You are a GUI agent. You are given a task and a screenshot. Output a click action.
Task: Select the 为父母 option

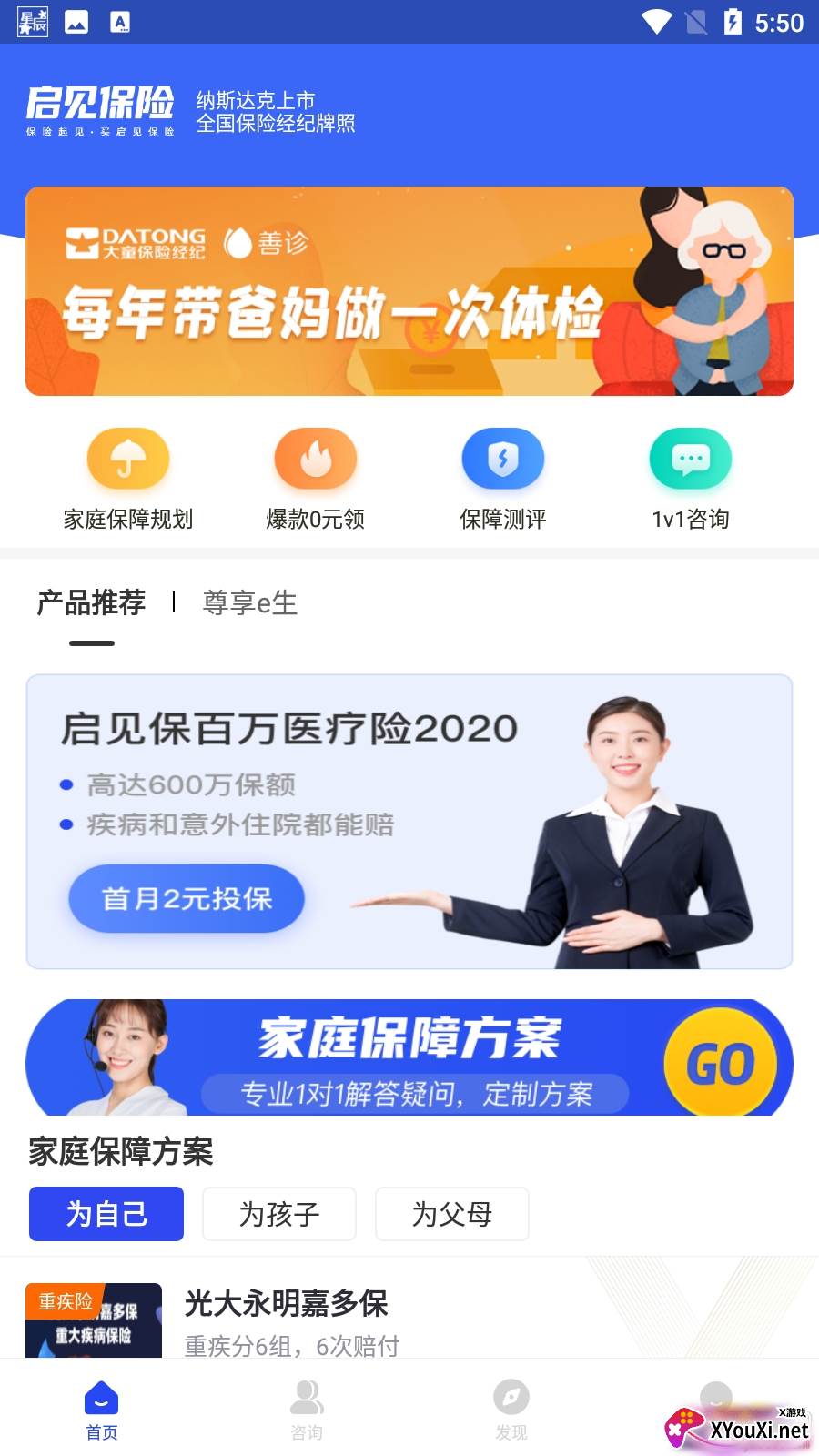(x=452, y=1214)
